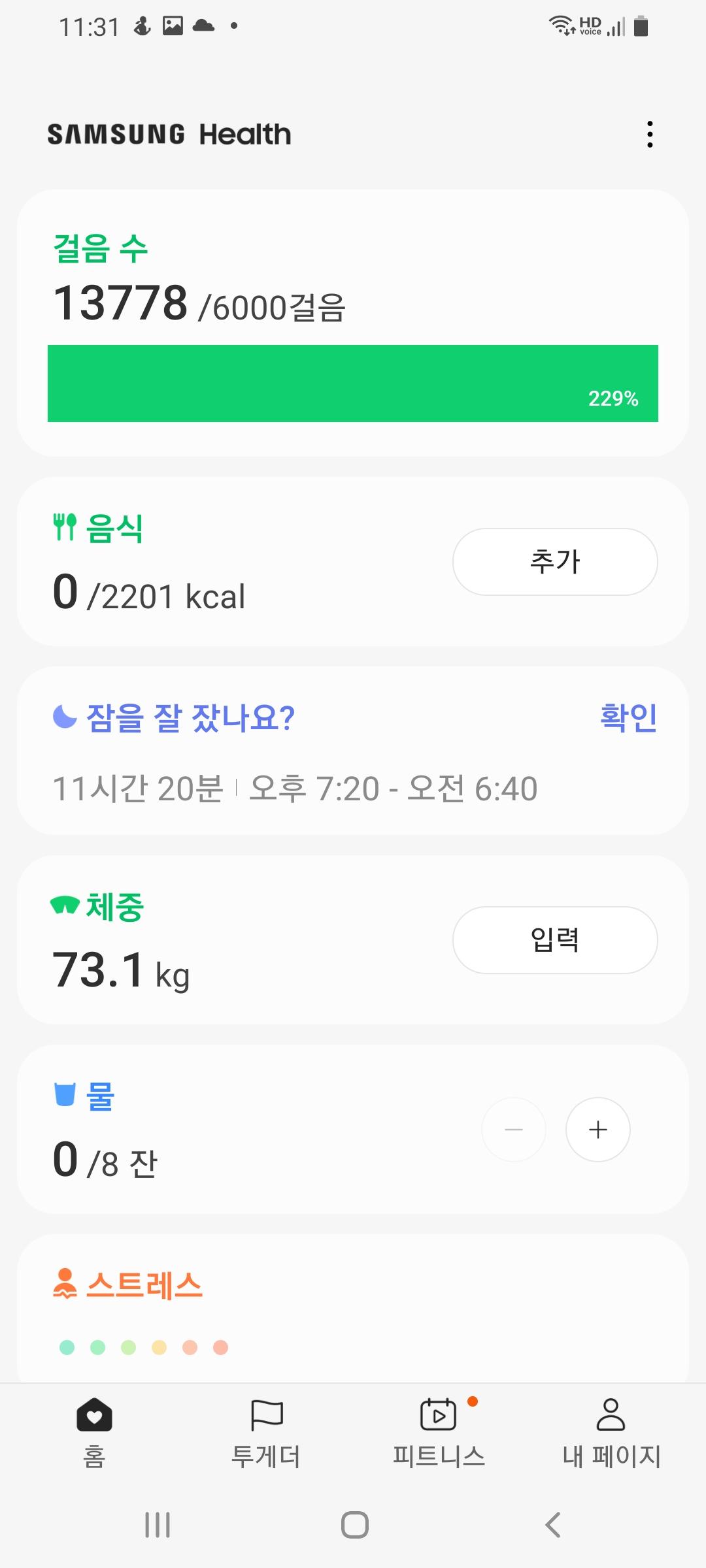Open the three-dot overflow menu
The width and height of the screenshot is (706, 1568).
(649, 134)
